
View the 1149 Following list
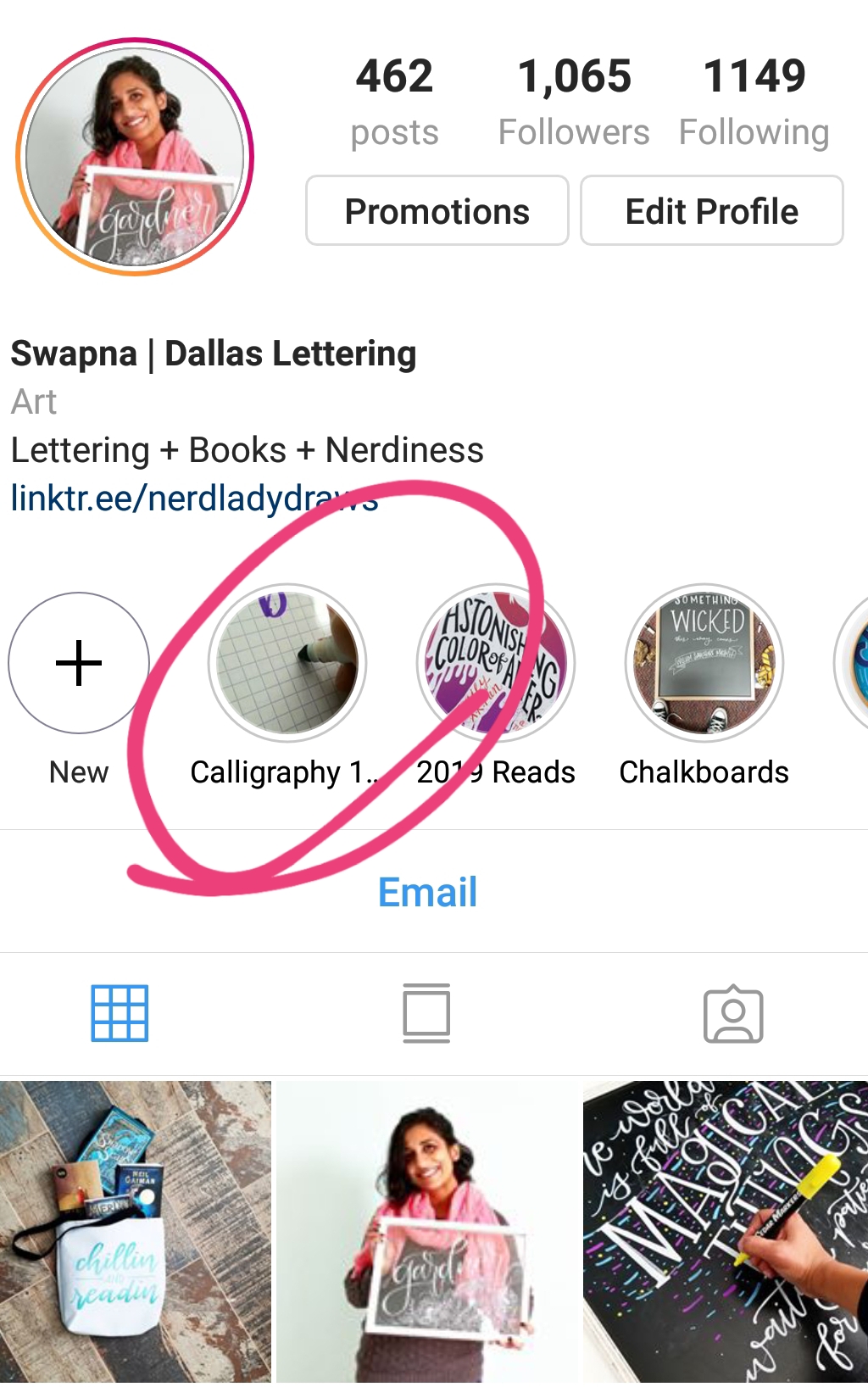pyautogui.click(x=754, y=100)
